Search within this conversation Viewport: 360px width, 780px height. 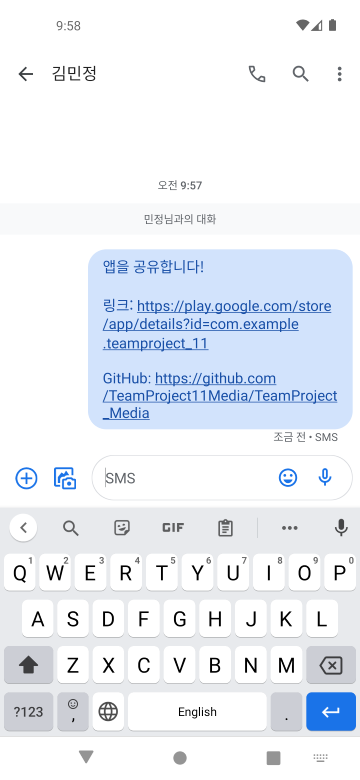300,74
